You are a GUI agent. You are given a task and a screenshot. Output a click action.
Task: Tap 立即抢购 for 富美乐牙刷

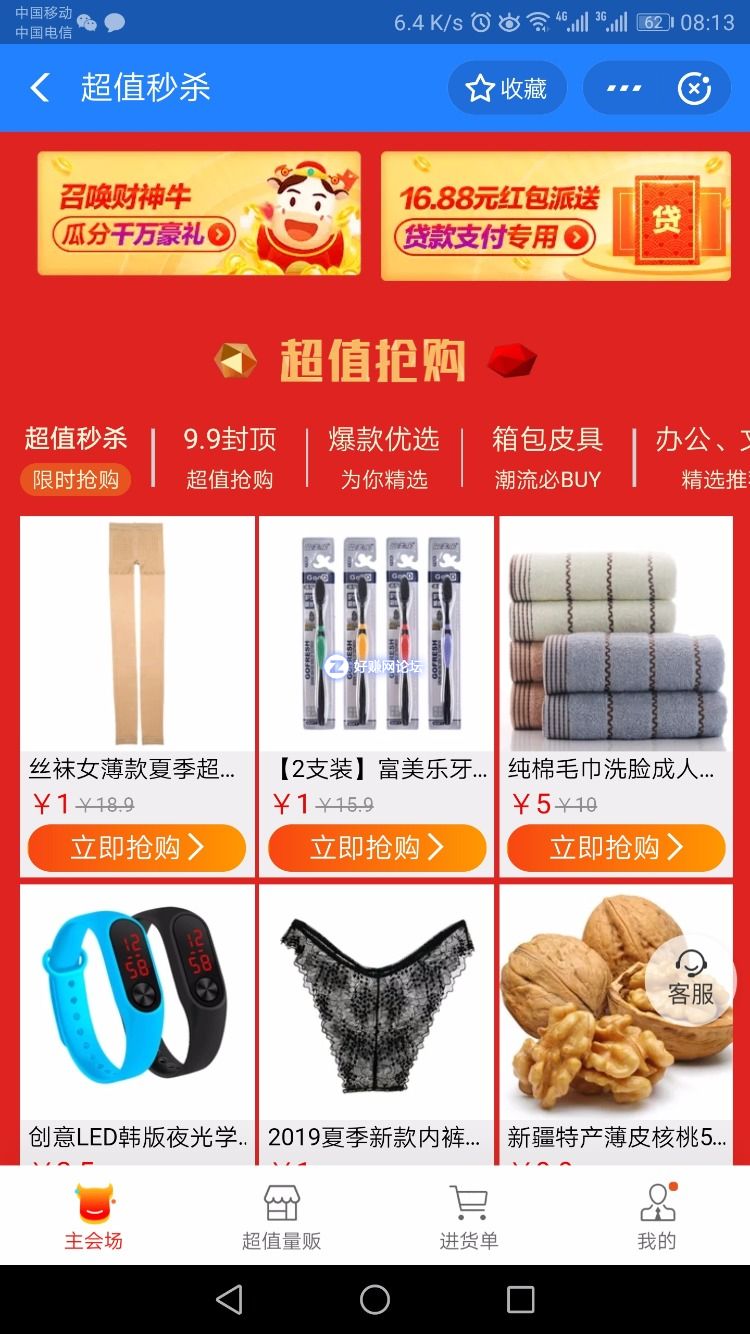[x=377, y=848]
